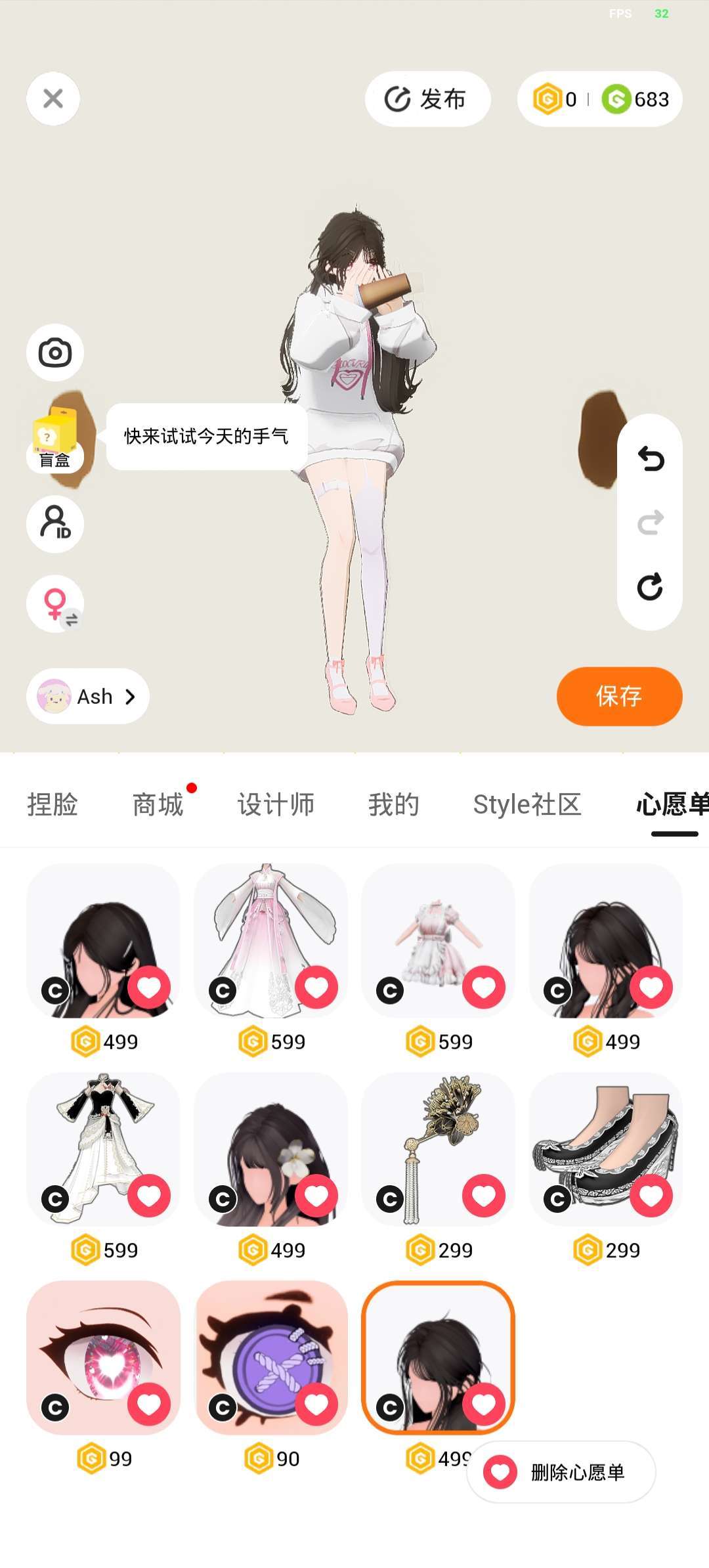Viewport: 709px width, 1568px height.
Task: Undo the last outfit change
Action: [x=650, y=459]
